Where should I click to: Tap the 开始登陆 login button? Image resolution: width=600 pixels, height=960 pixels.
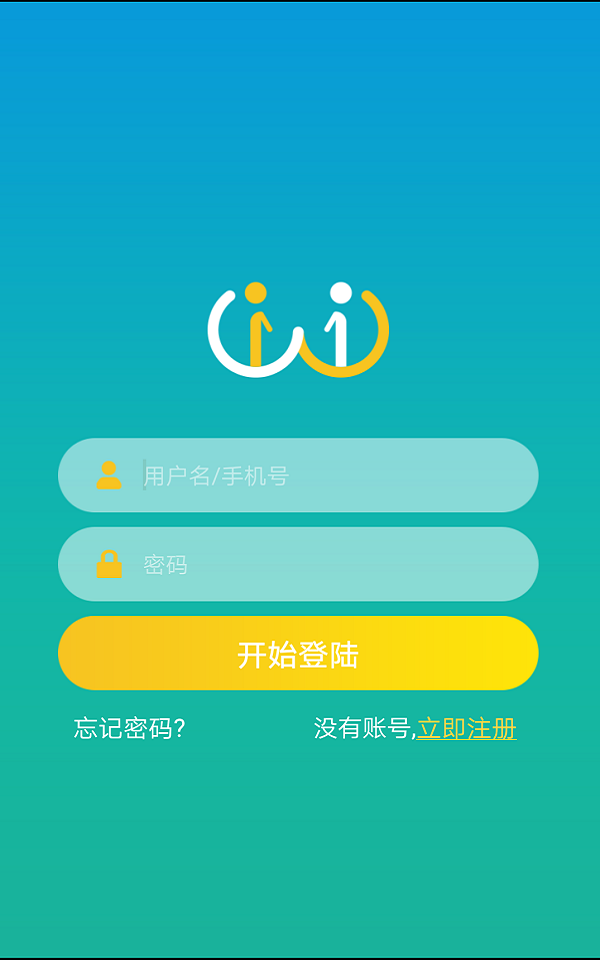coord(298,654)
